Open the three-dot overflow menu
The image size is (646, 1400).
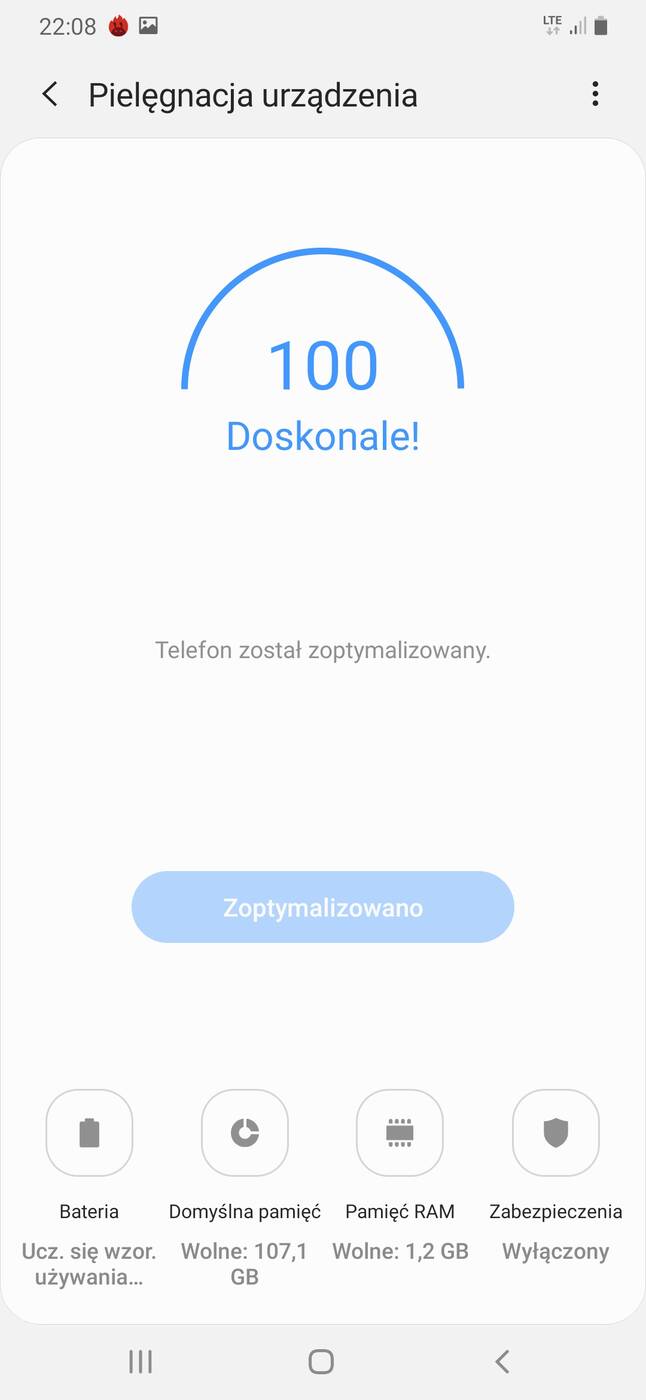pyautogui.click(x=595, y=95)
